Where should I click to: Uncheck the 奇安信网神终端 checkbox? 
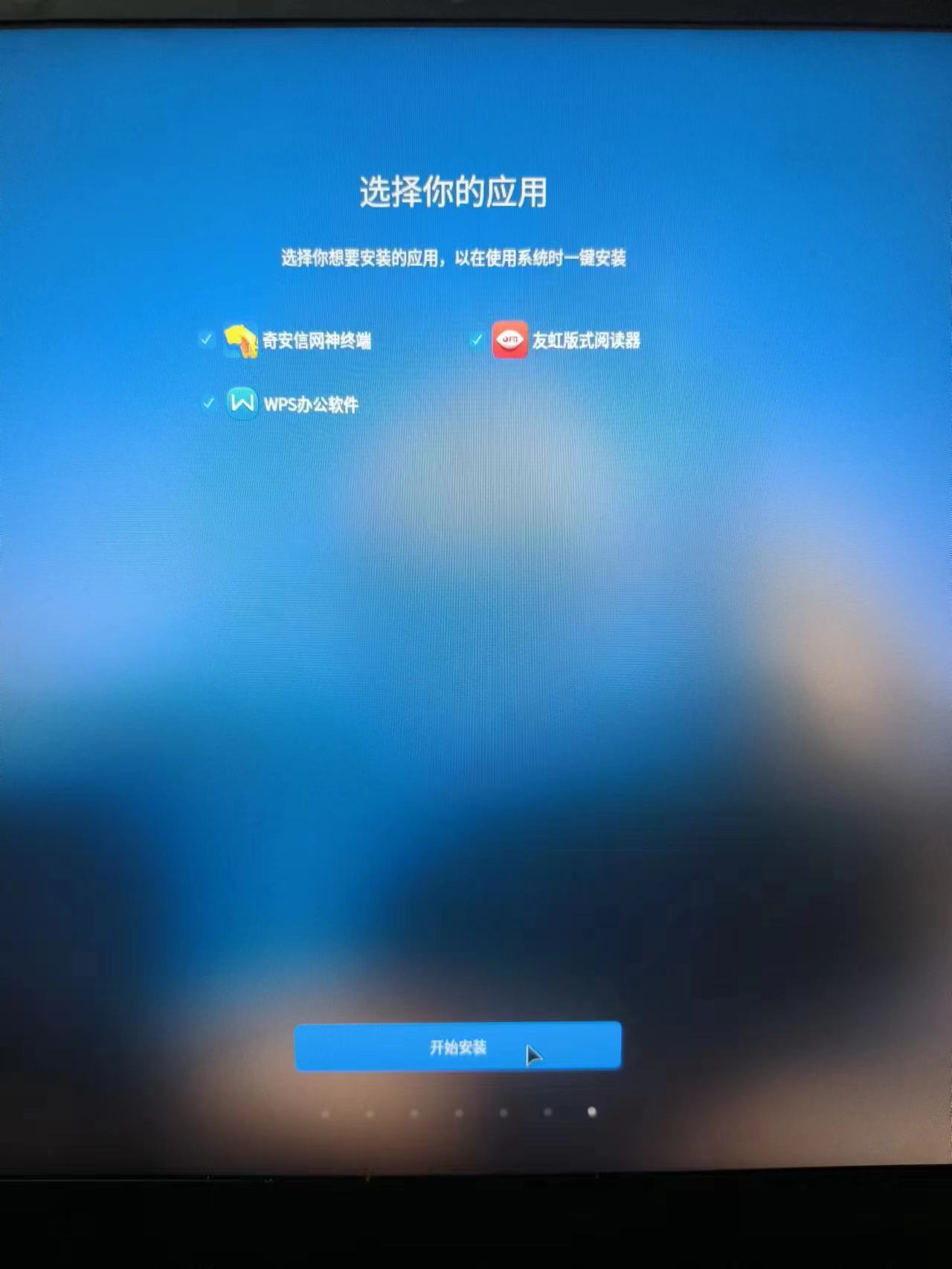tap(206, 339)
